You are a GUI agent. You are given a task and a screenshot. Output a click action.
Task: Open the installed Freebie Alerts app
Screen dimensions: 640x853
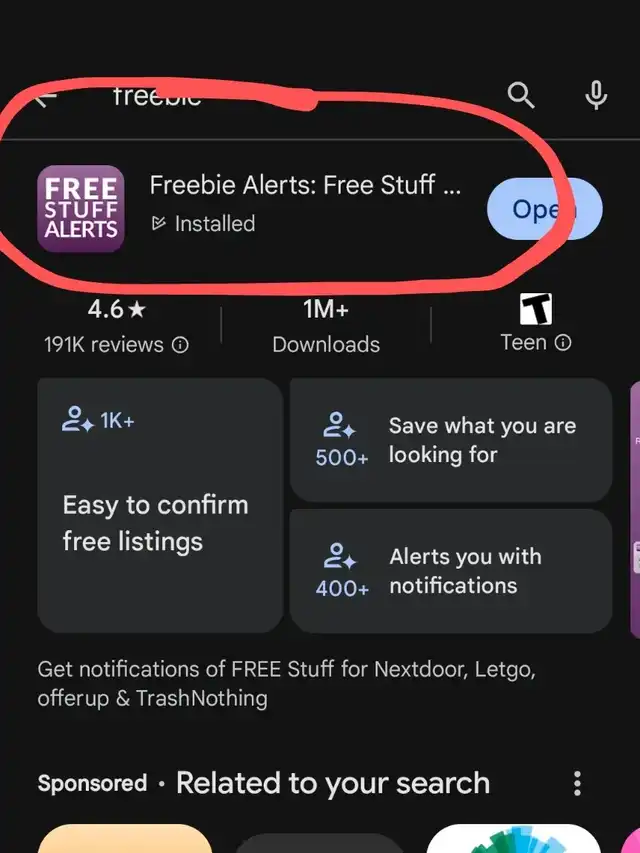pyautogui.click(x=544, y=209)
